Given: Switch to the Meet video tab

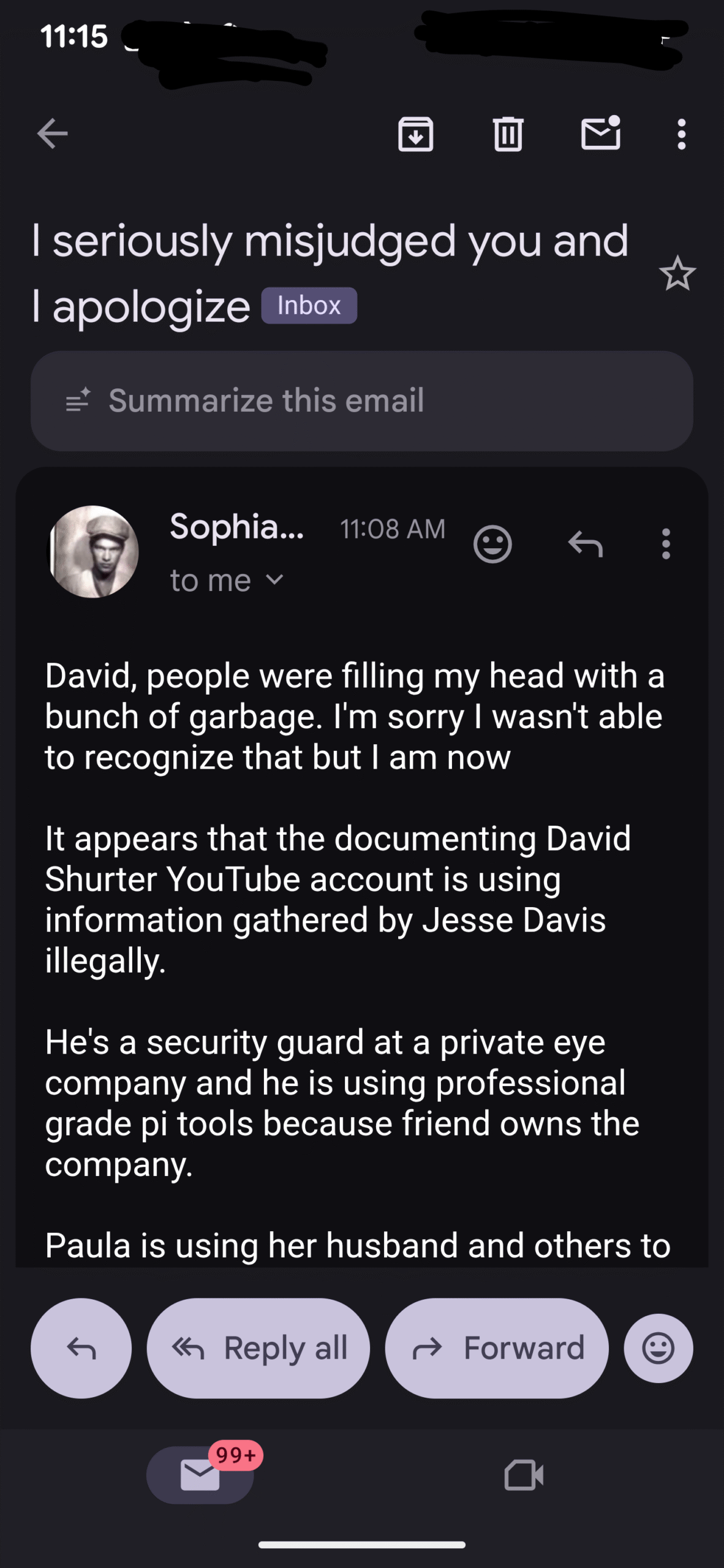Looking at the screenshot, I should [x=524, y=1474].
